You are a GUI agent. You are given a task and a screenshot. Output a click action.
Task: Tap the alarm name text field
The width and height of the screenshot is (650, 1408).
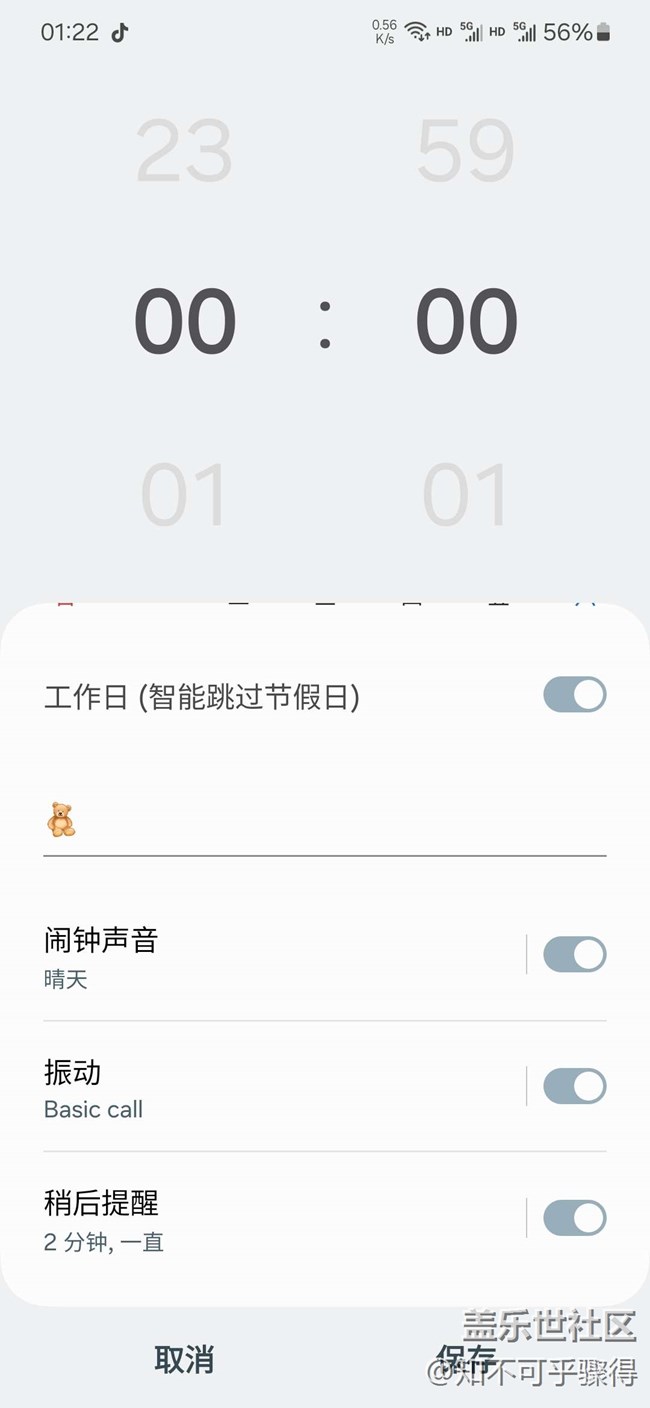click(x=340, y=822)
